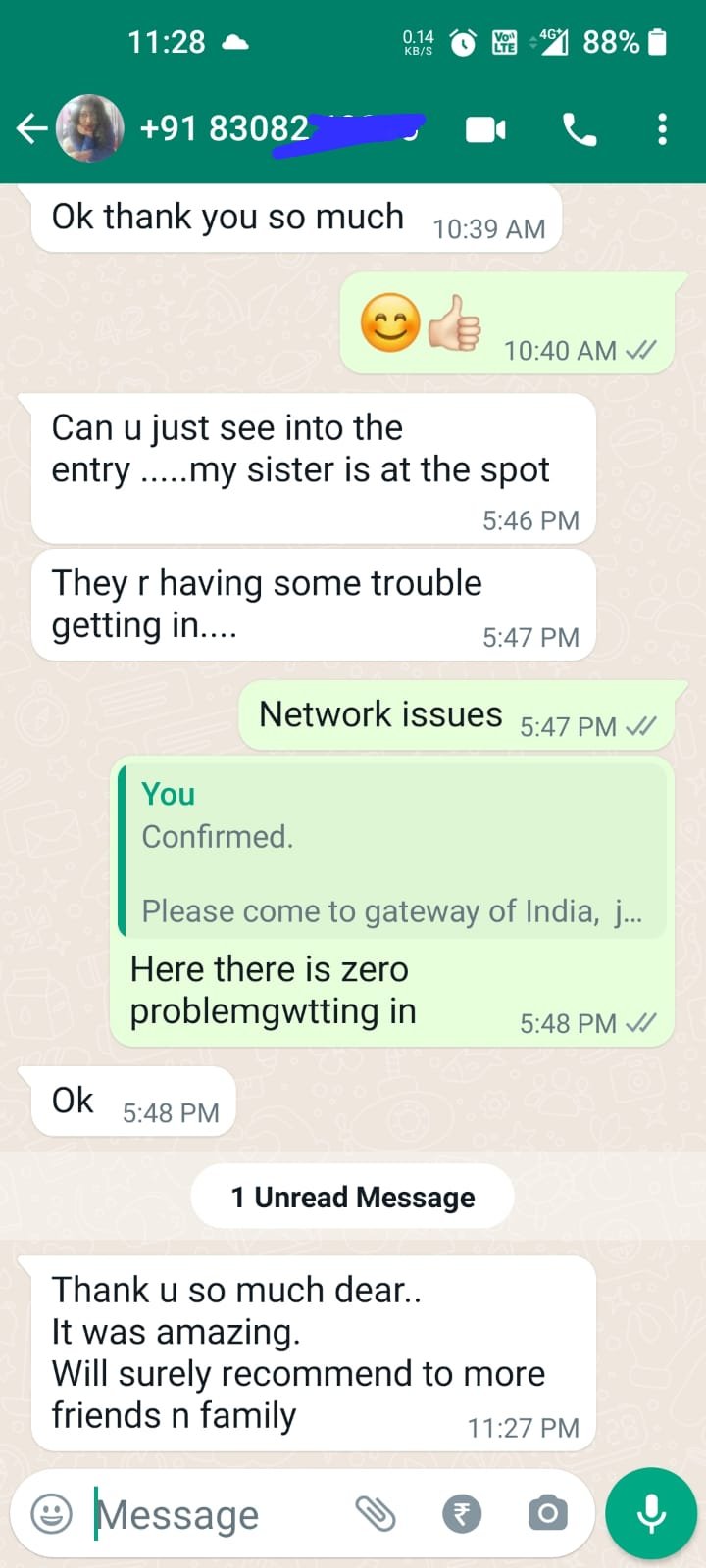Start a voice call
Image resolution: width=706 pixels, height=1568 pixels.
coord(579,129)
